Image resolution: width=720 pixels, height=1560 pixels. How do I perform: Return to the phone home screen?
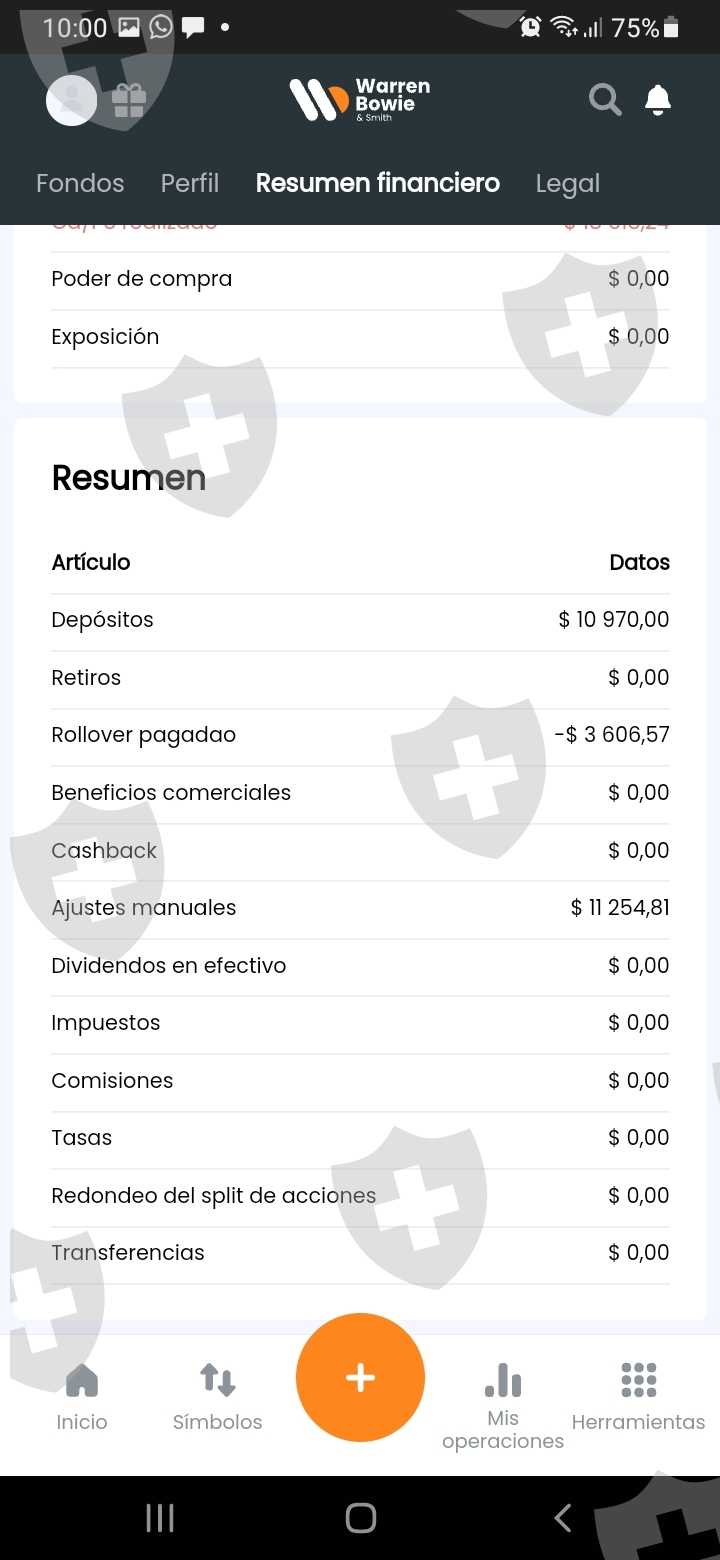tap(360, 1518)
